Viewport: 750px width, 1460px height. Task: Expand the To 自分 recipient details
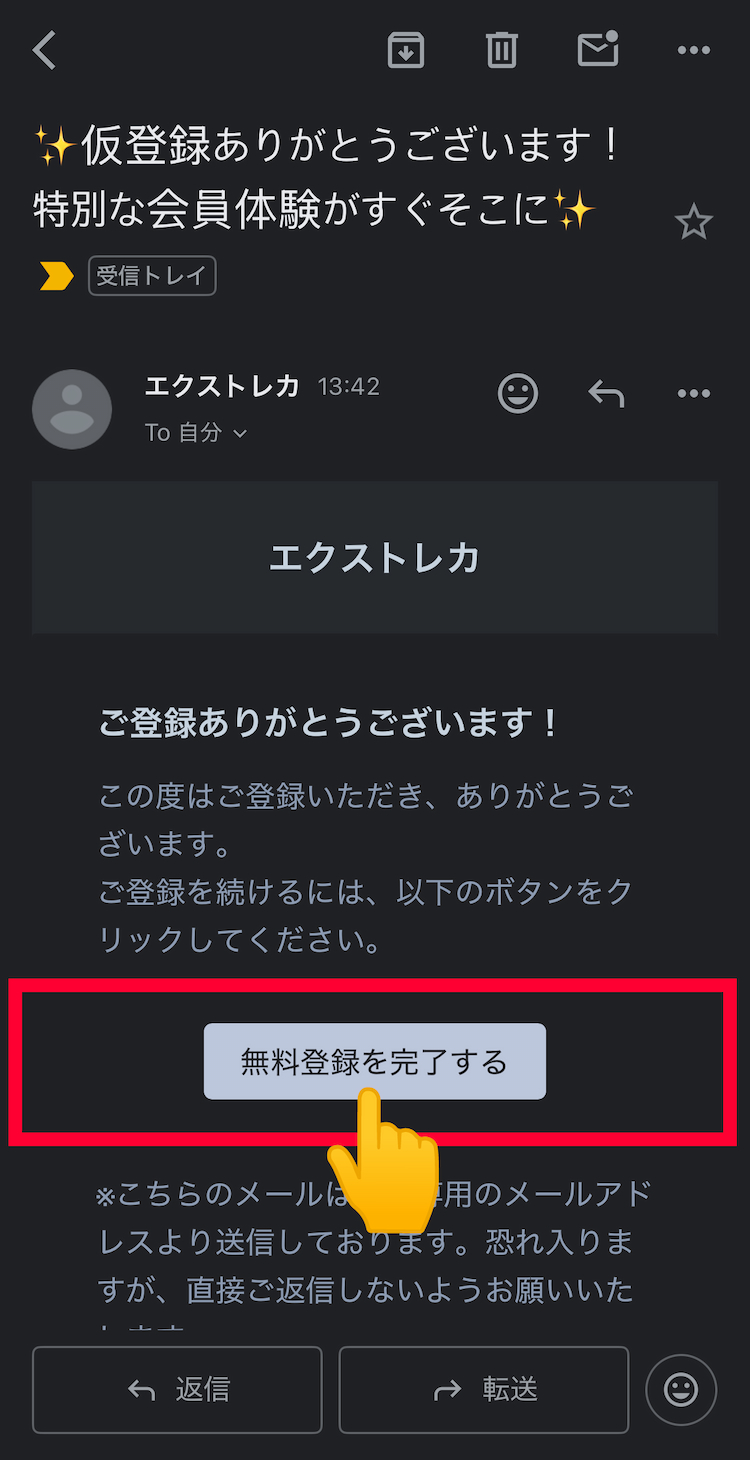(196, 433)
